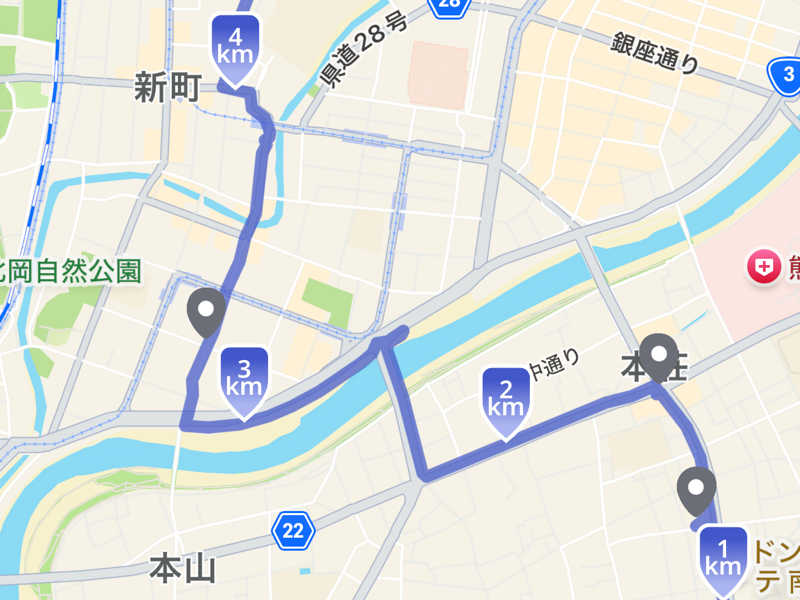
Task: Tap the gray pin at 本荘
Action: pos(659,353)
